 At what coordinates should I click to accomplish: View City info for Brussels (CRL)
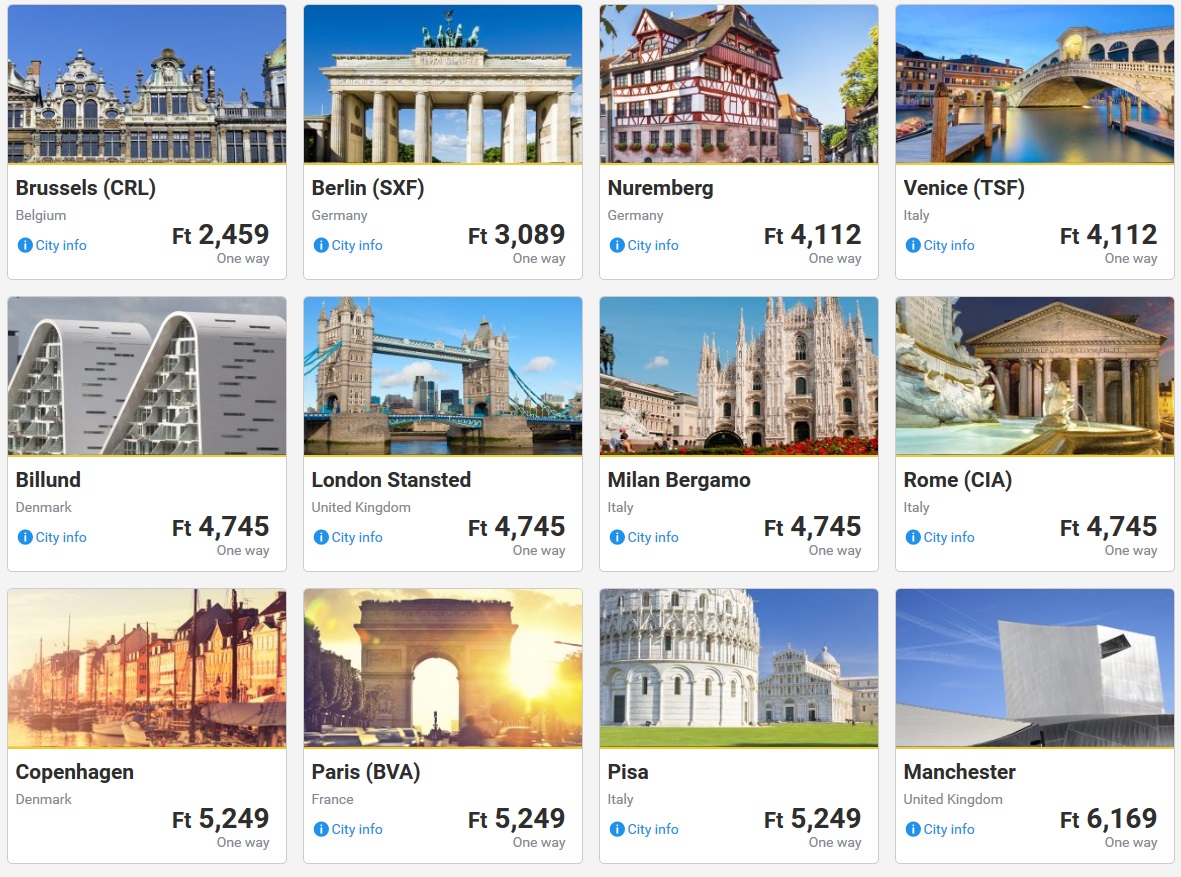click(60, 245)
